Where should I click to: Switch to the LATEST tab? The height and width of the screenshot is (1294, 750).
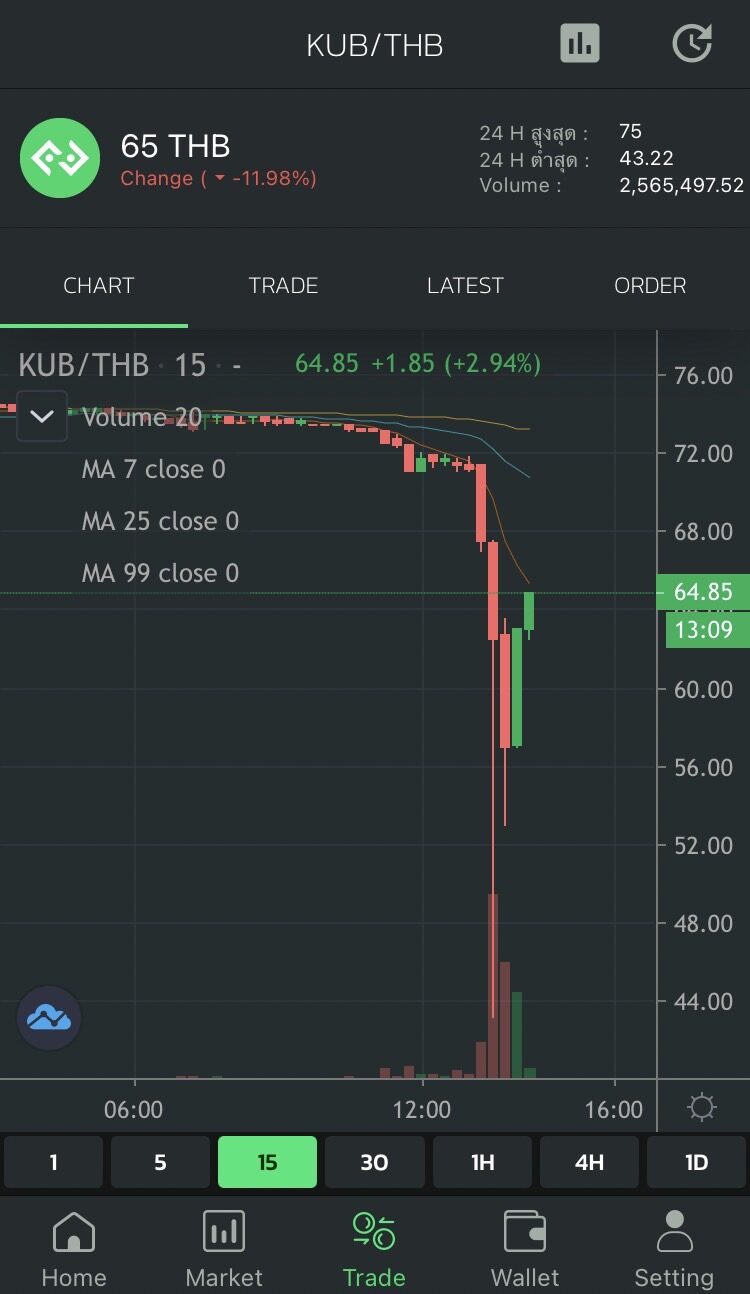(465, 286)
